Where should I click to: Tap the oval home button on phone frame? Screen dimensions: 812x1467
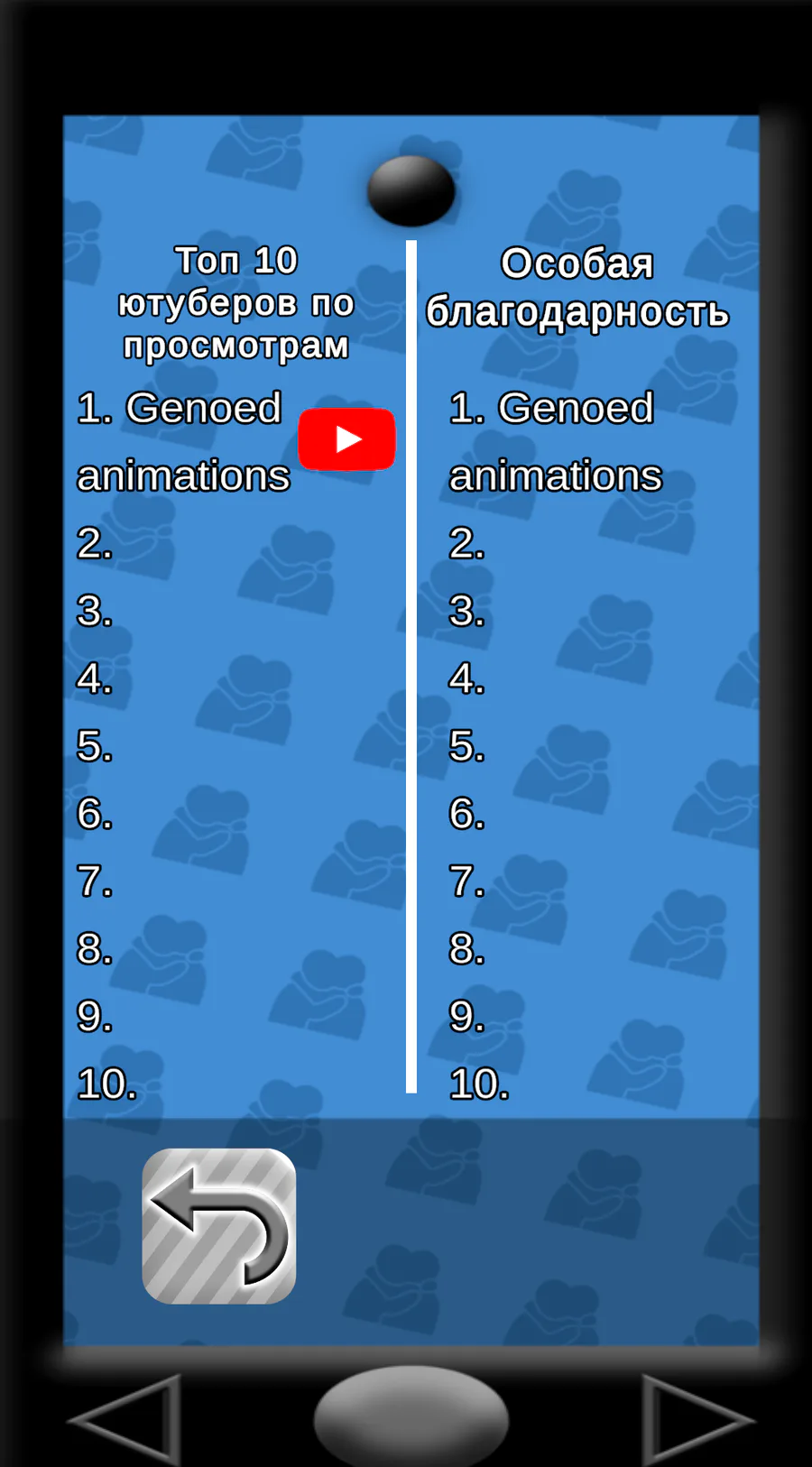click(x=411, y=1416)
